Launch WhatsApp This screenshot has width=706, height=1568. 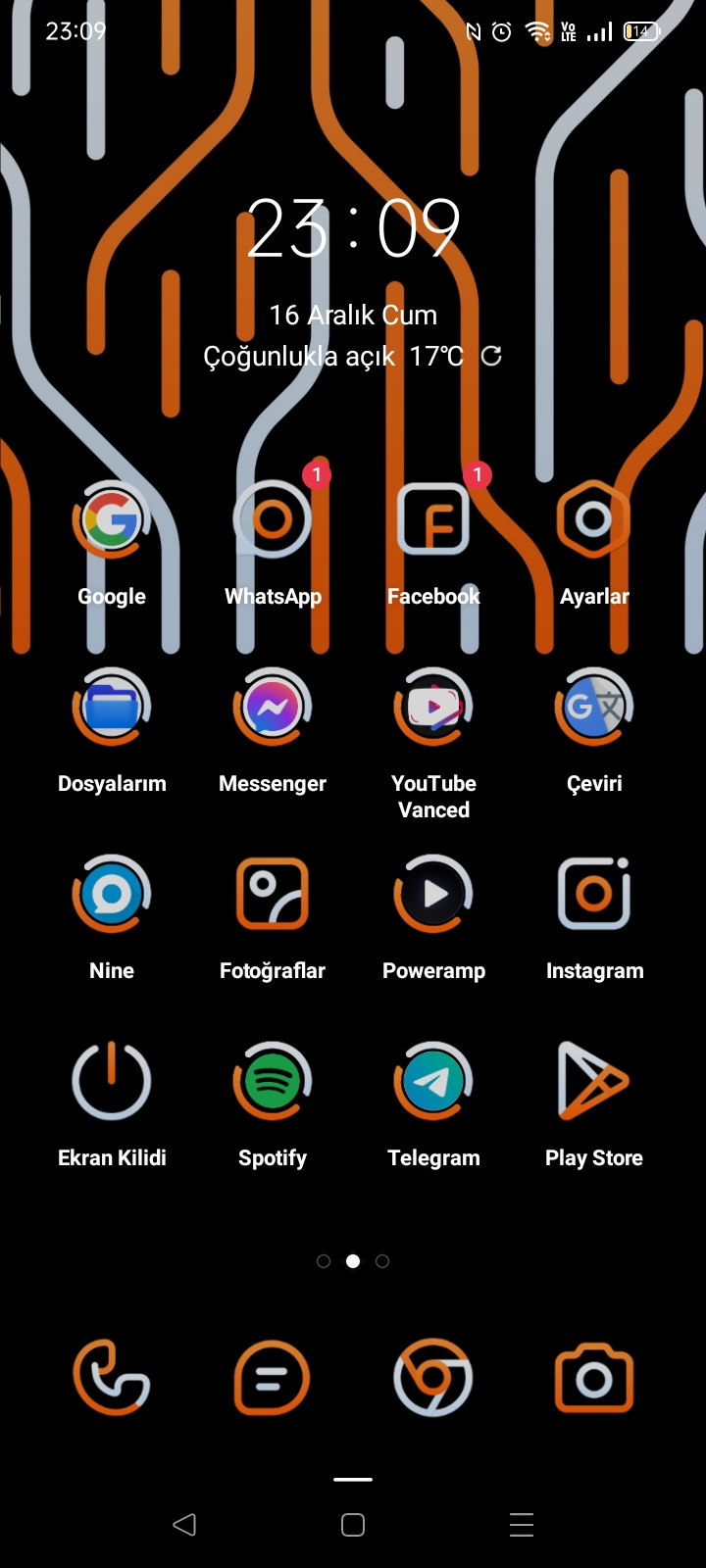point(273,520)
